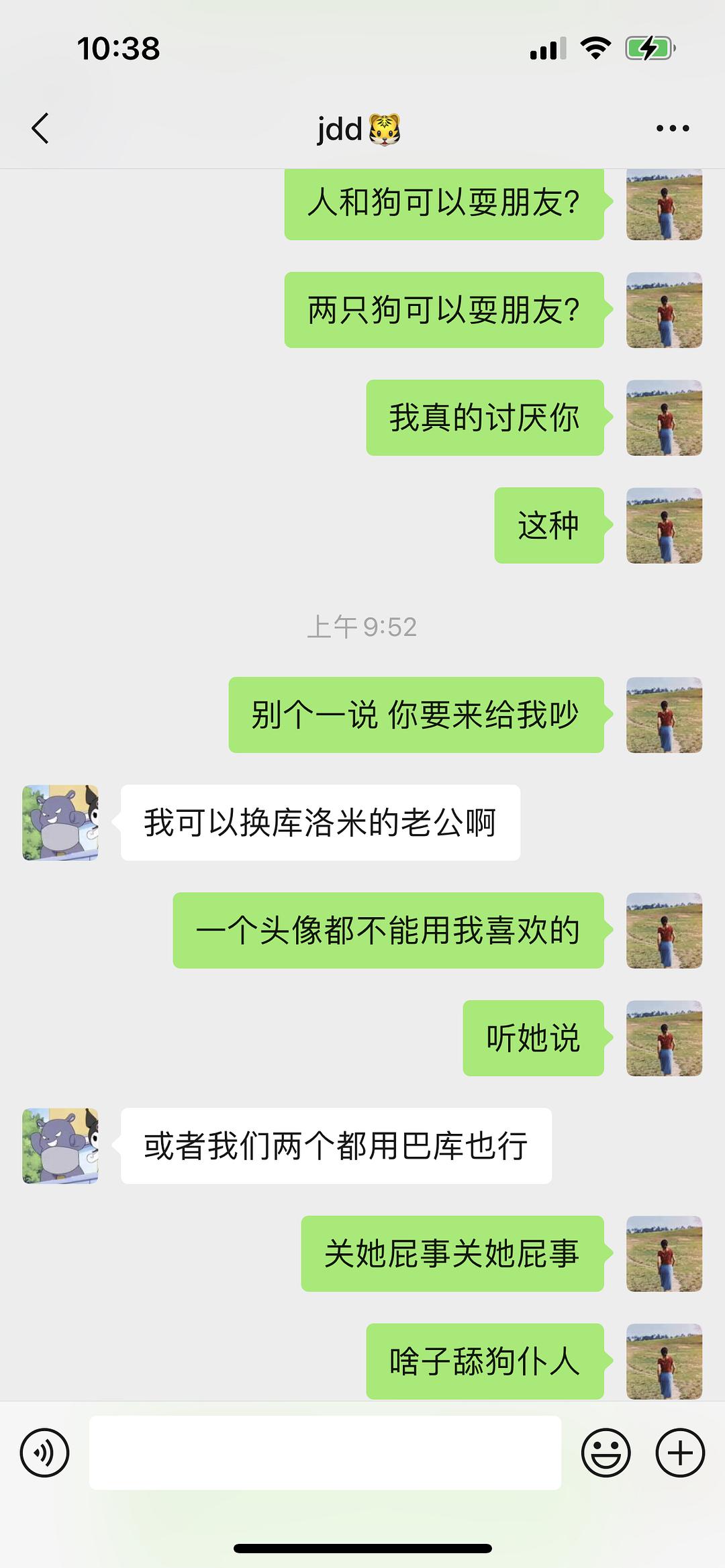Screen dimensions: 725x1568
Task: Open avatar beside "或者我们两个都用巴库也行"
Action: tap(60, 1145)
